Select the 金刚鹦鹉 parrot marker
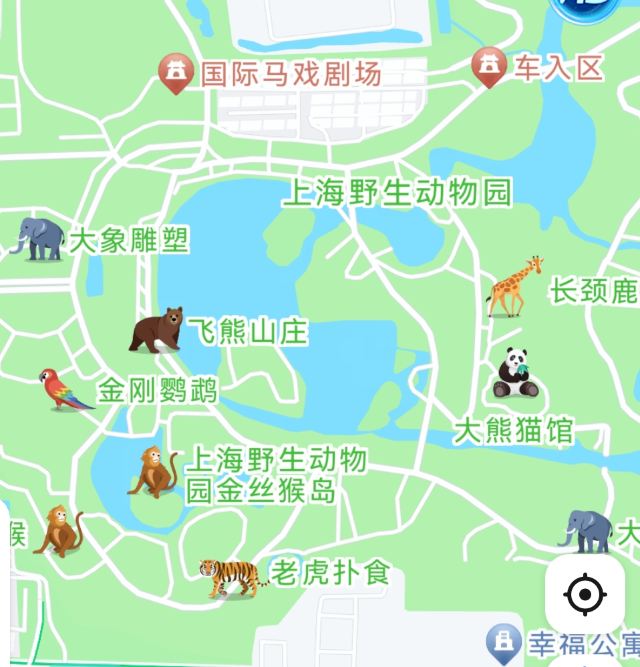 point(62,389)
